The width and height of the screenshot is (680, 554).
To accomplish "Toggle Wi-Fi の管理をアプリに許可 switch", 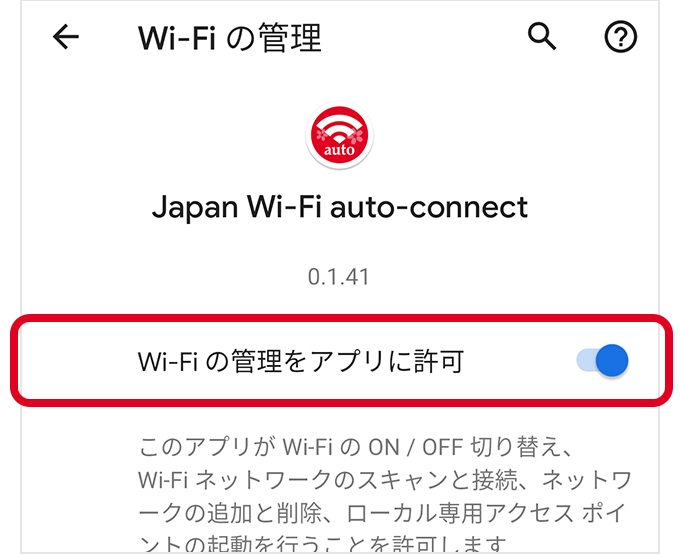I will click(x=604, y=361).
